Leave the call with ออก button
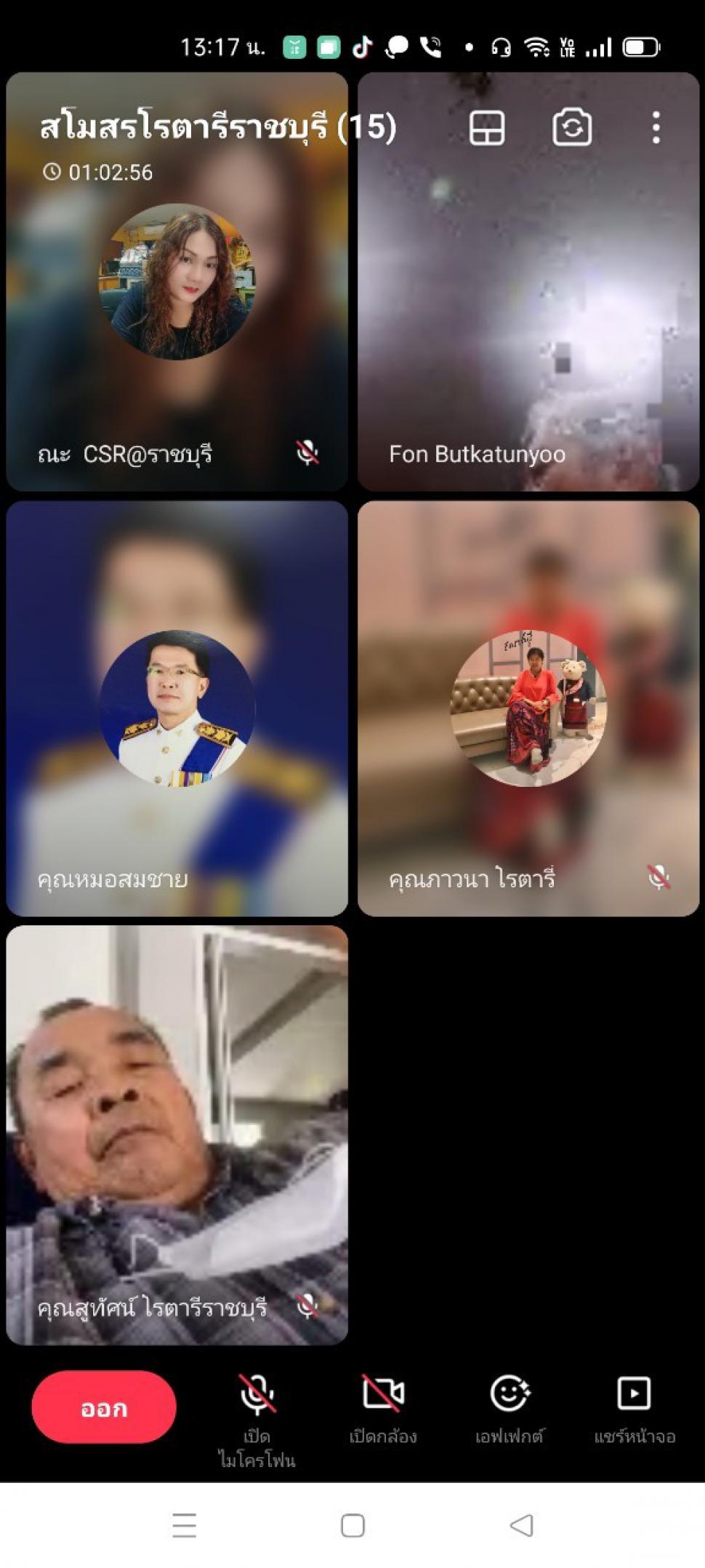Image resolution: width=705 pixels, height=1568 pixels. pyautogui.click(x=104, y=1407)
